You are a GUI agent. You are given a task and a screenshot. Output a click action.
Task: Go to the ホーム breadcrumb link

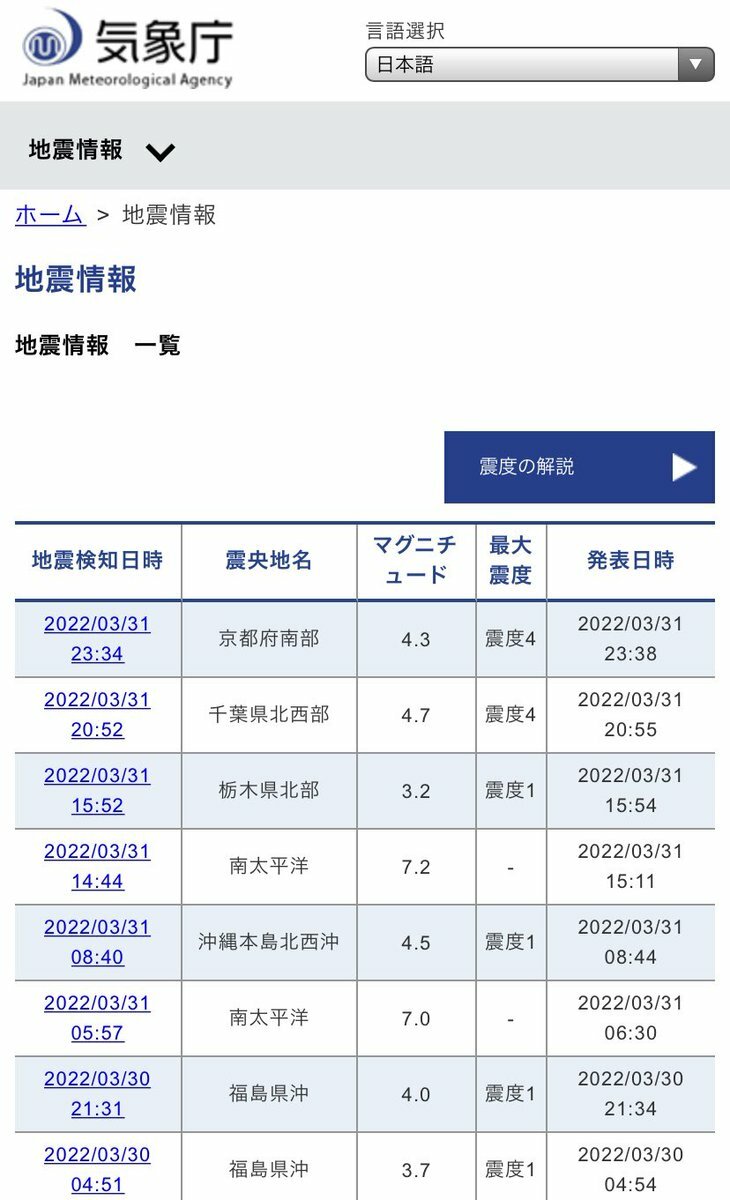tap(50, 215)
